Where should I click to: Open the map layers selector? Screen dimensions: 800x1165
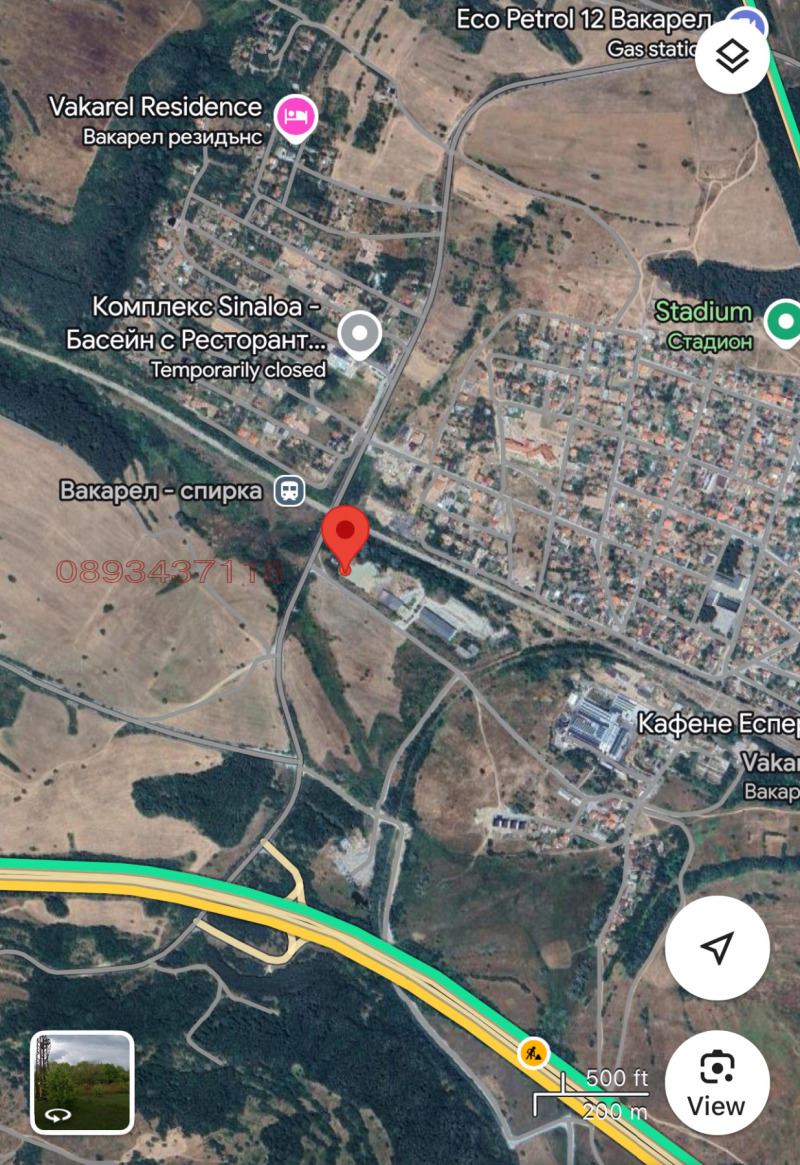(733, 57)
